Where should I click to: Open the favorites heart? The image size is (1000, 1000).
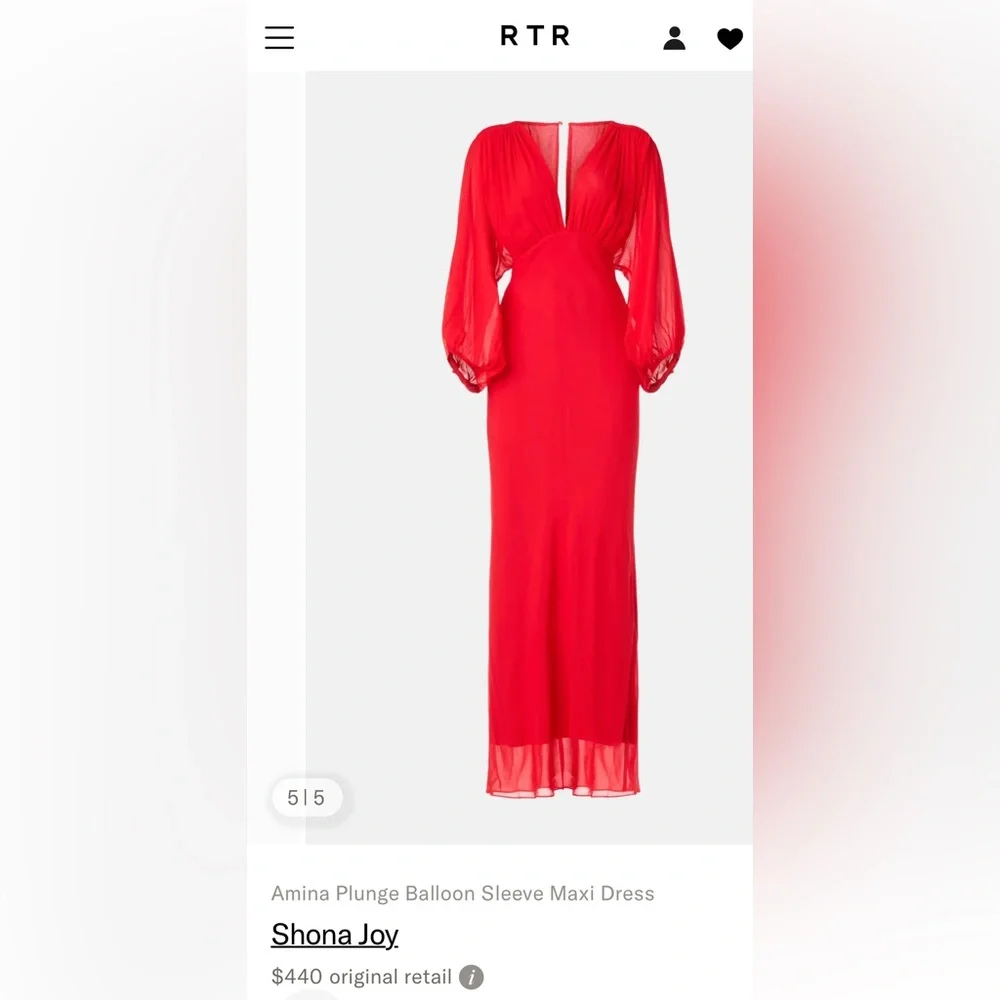point(730,39)
